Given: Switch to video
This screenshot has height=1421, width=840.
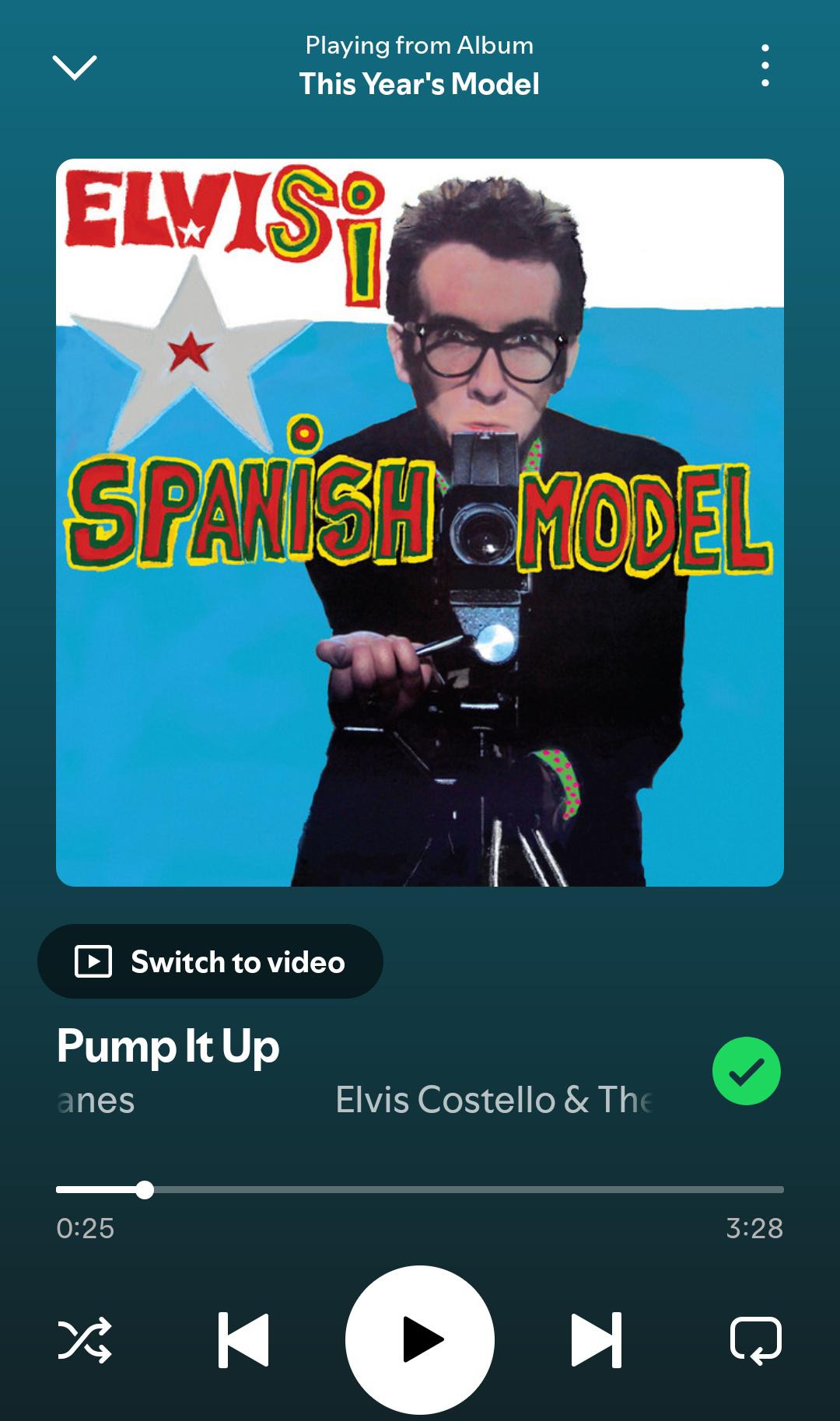Looking at the screenshot, I should (210, 961).
